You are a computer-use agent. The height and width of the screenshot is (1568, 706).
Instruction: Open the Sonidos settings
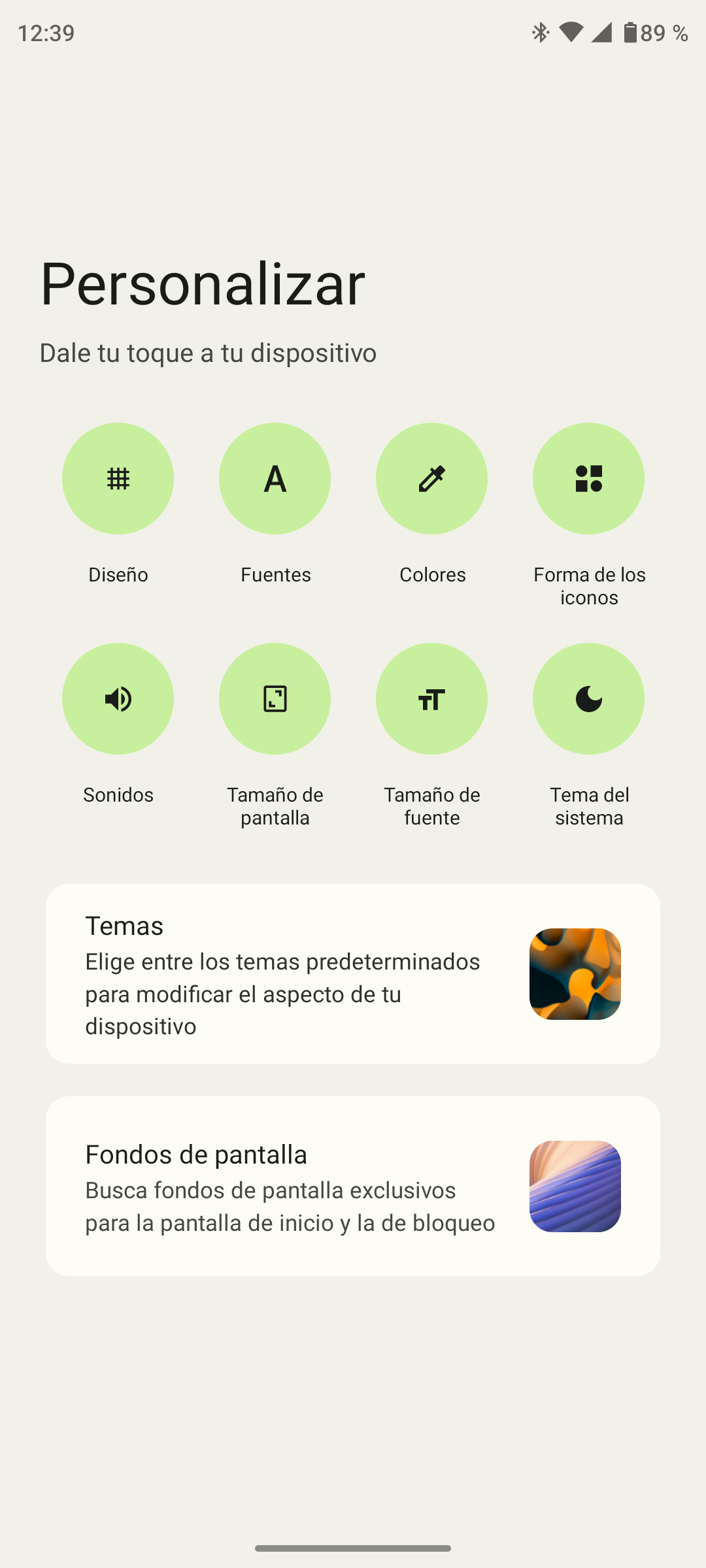pyautogui.click(x=118, y=699)
